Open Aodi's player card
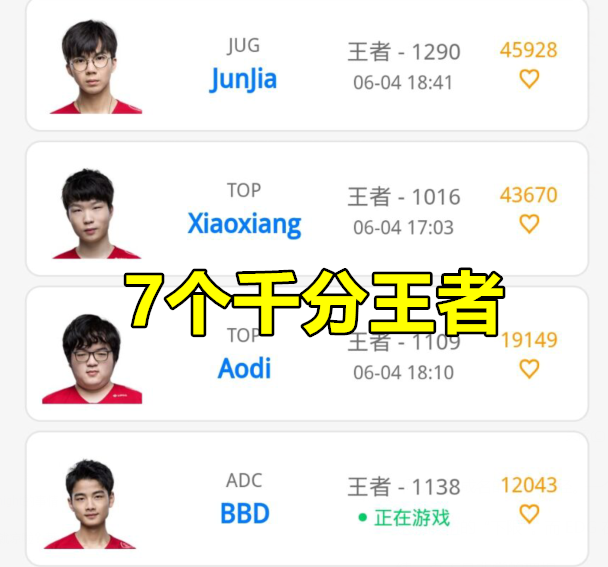The image size is (608, 567). pos(244,367)
